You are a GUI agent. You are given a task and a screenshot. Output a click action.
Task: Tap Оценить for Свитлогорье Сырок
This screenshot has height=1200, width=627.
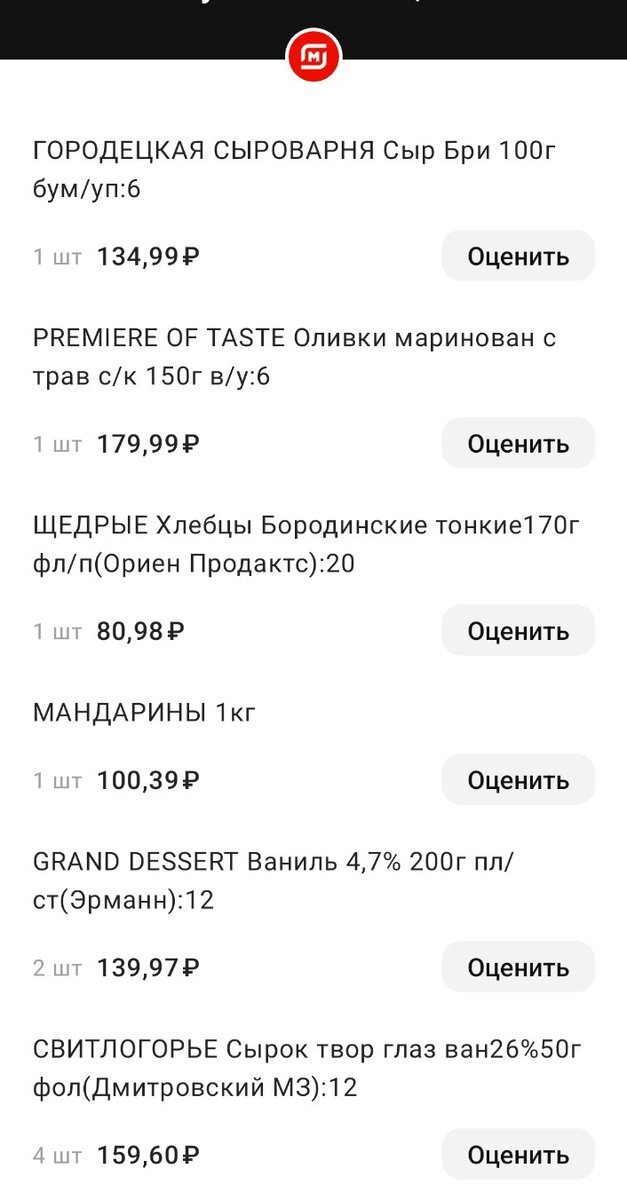(518, 1155)
